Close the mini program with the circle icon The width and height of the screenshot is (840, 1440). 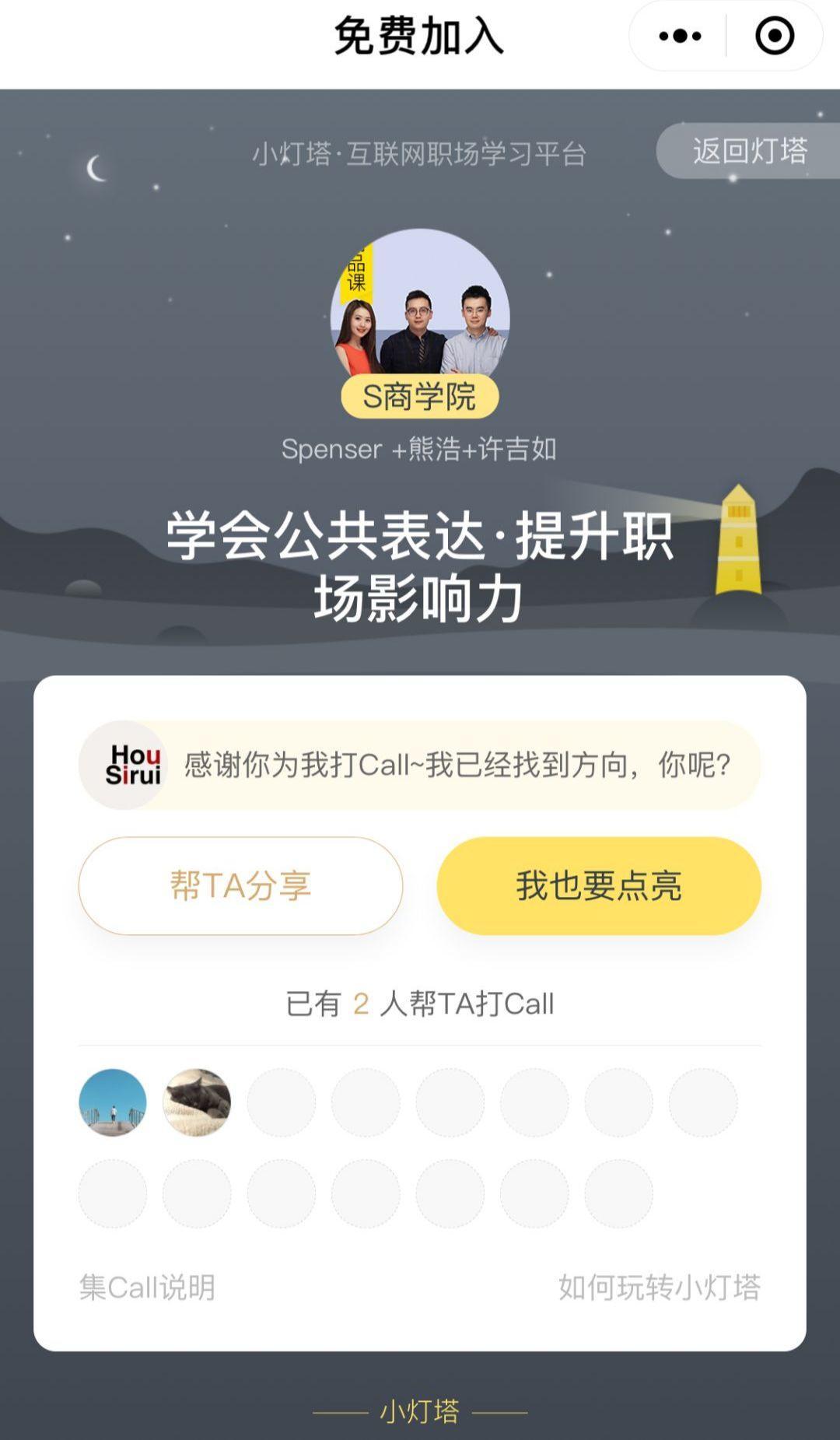tap(775, 36)
